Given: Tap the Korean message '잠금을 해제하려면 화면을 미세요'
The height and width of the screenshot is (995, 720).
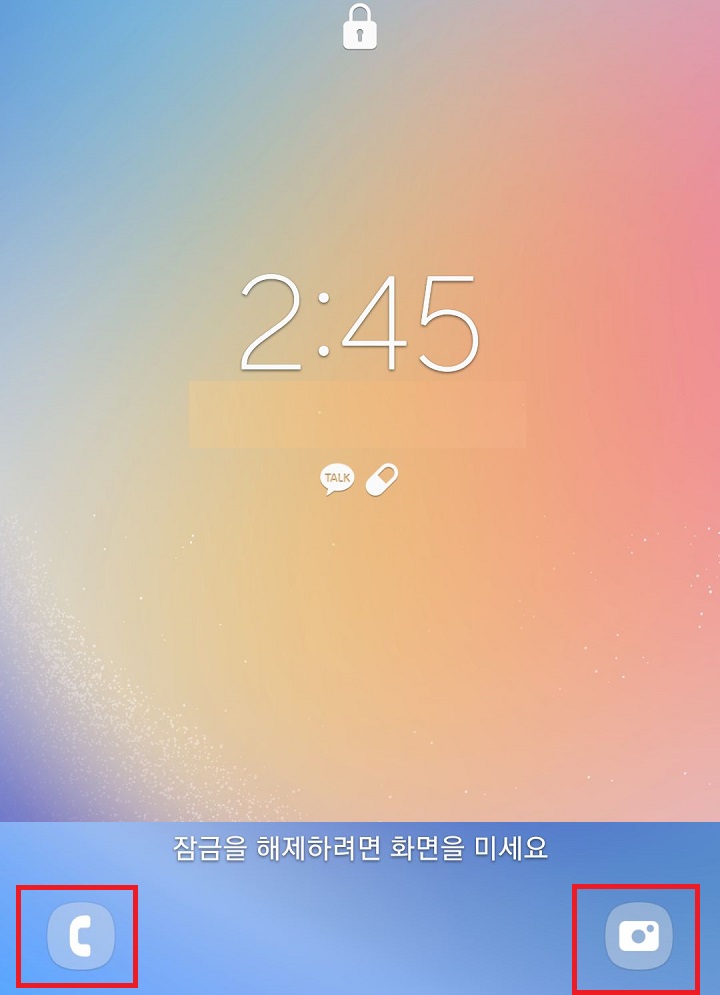Looking at the screenshot, I should 359,849.
